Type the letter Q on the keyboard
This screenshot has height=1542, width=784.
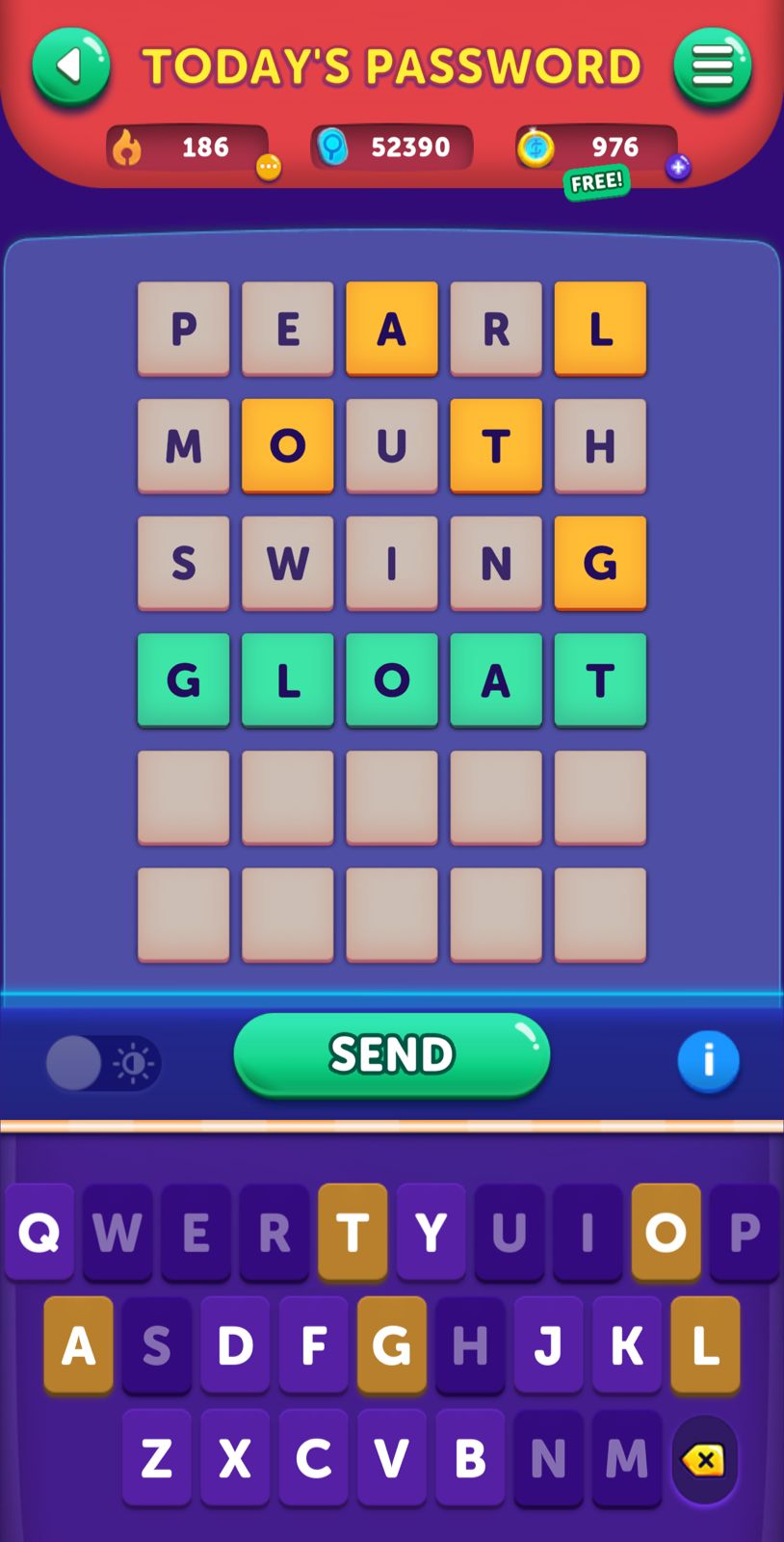click(x=39, y=1232)
